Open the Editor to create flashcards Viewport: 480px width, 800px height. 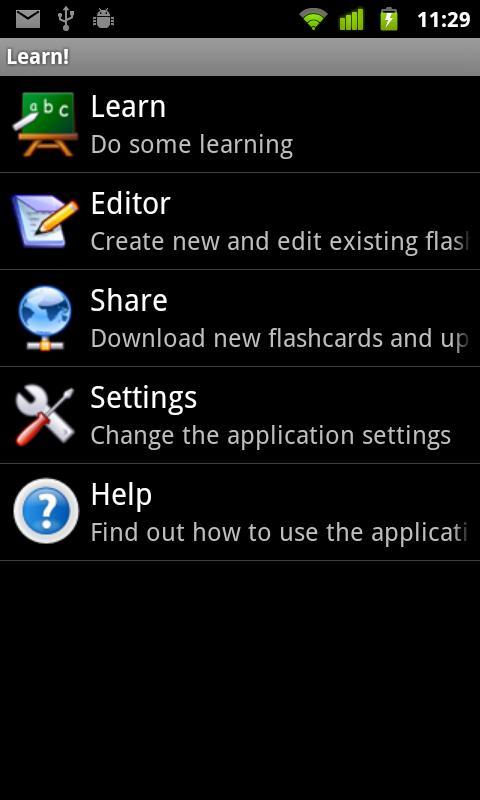(240, 221)
